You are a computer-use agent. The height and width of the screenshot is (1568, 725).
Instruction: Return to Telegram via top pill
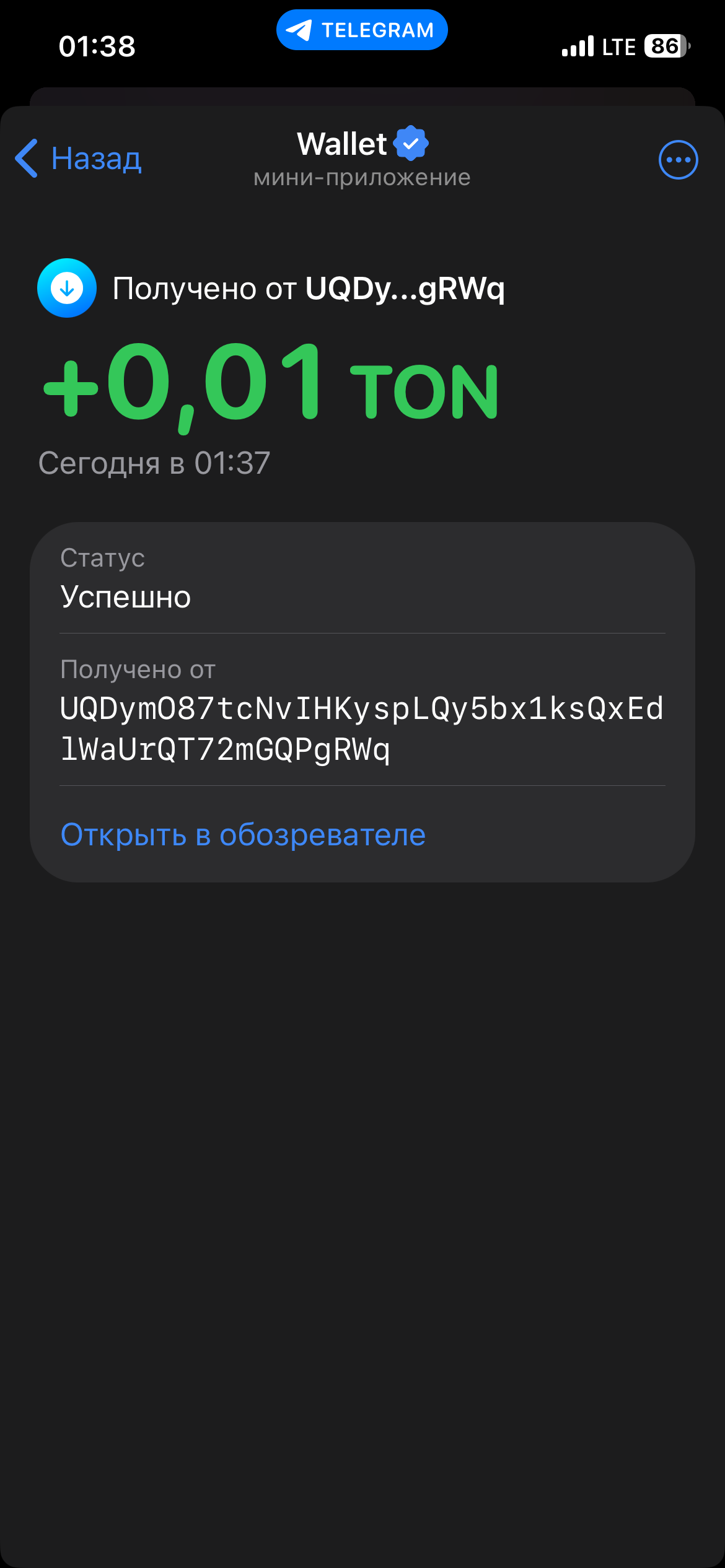click(362, 30)
